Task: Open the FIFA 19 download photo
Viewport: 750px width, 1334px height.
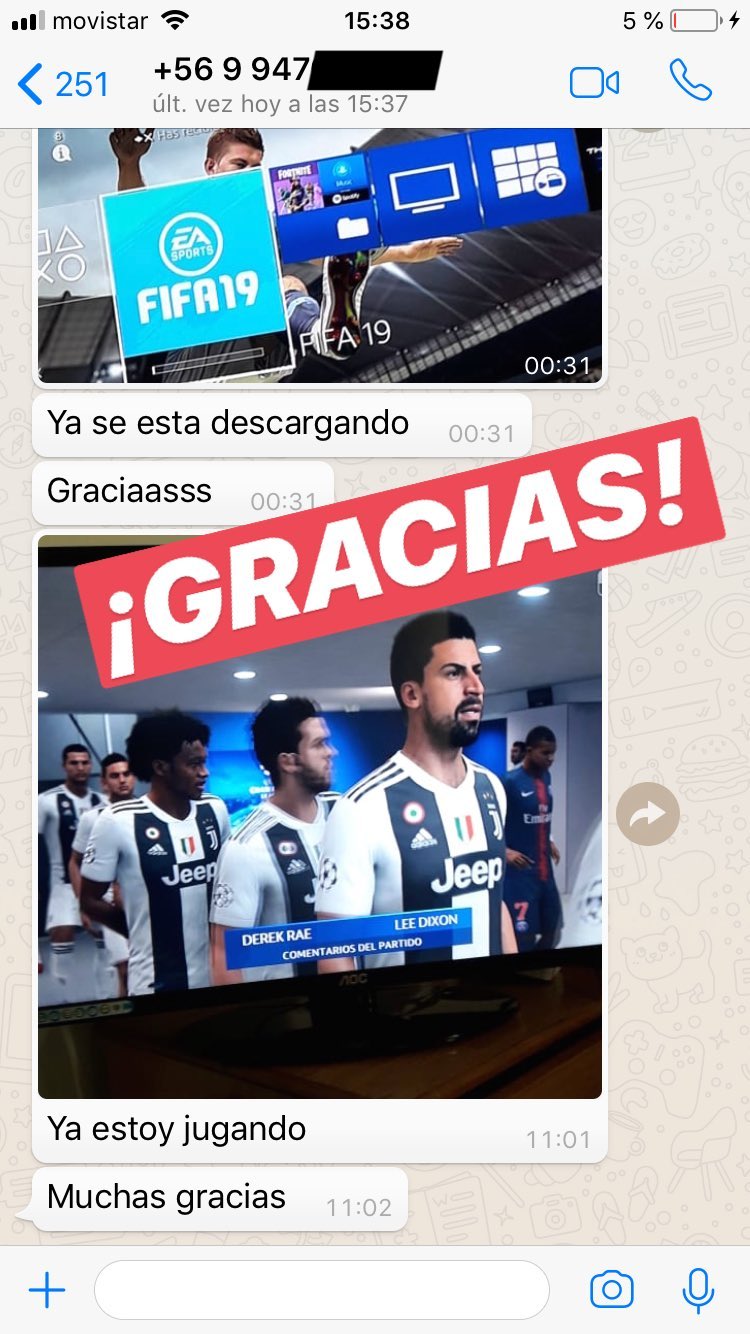Action: [x=320, y=256]
